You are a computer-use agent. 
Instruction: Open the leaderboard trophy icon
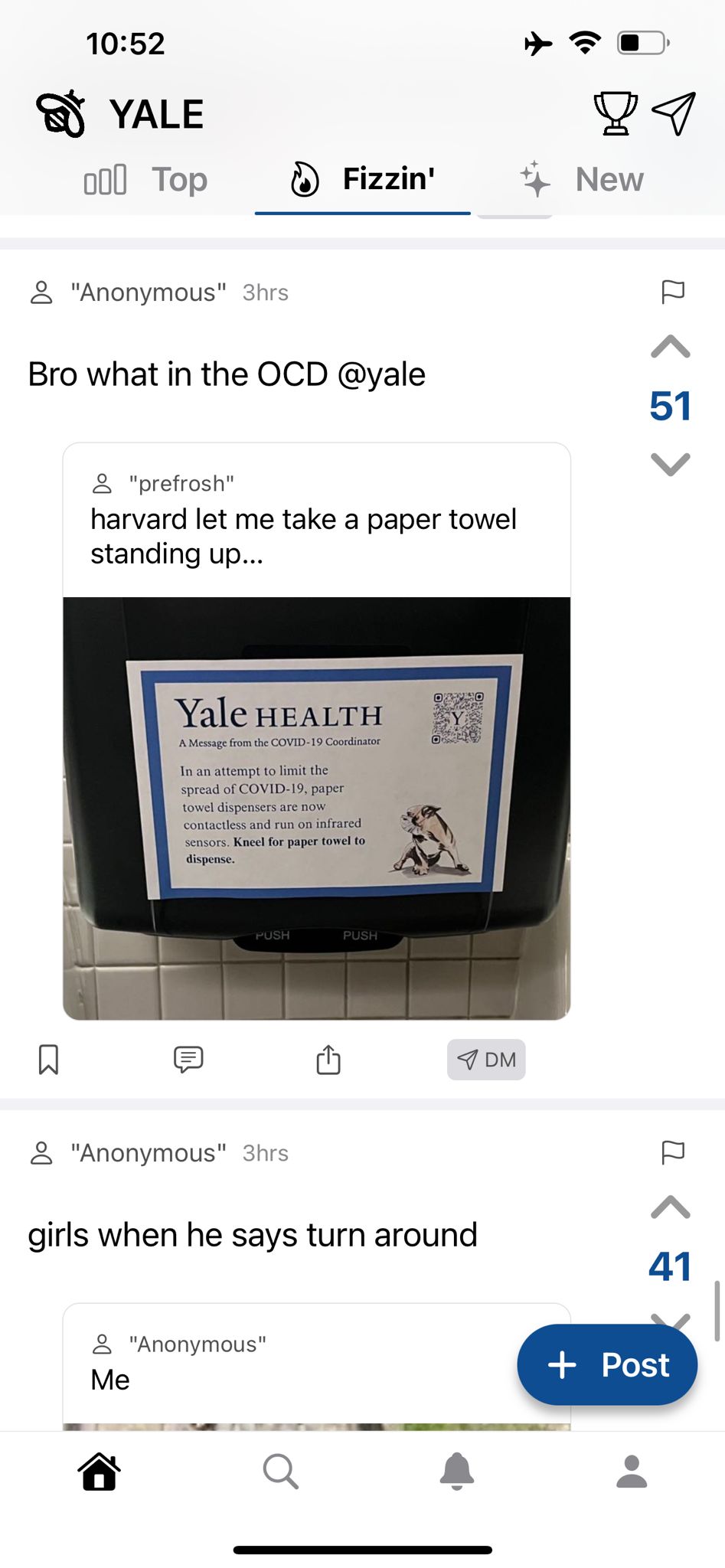[615, 113]
